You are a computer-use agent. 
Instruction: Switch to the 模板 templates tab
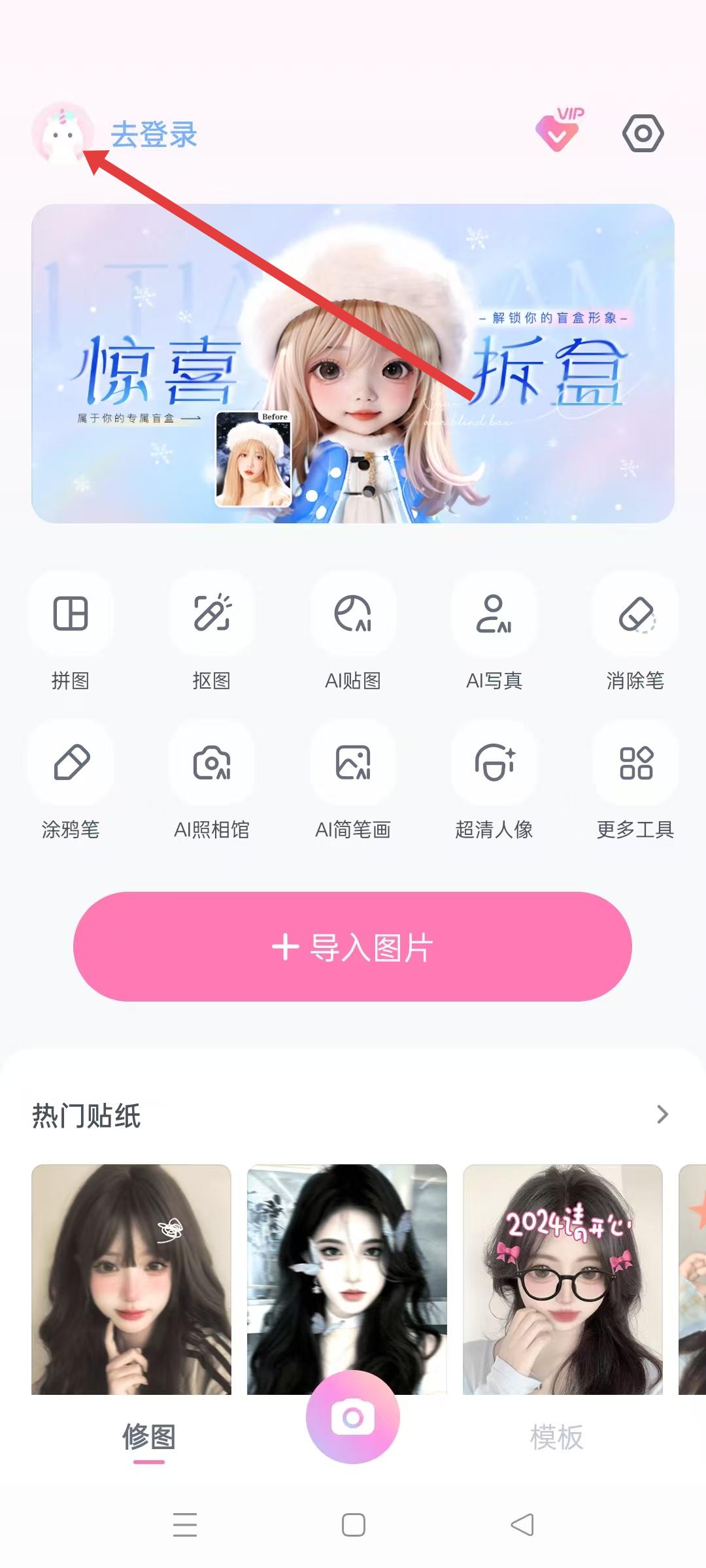pyautogui.click(x=556, y=1437)
